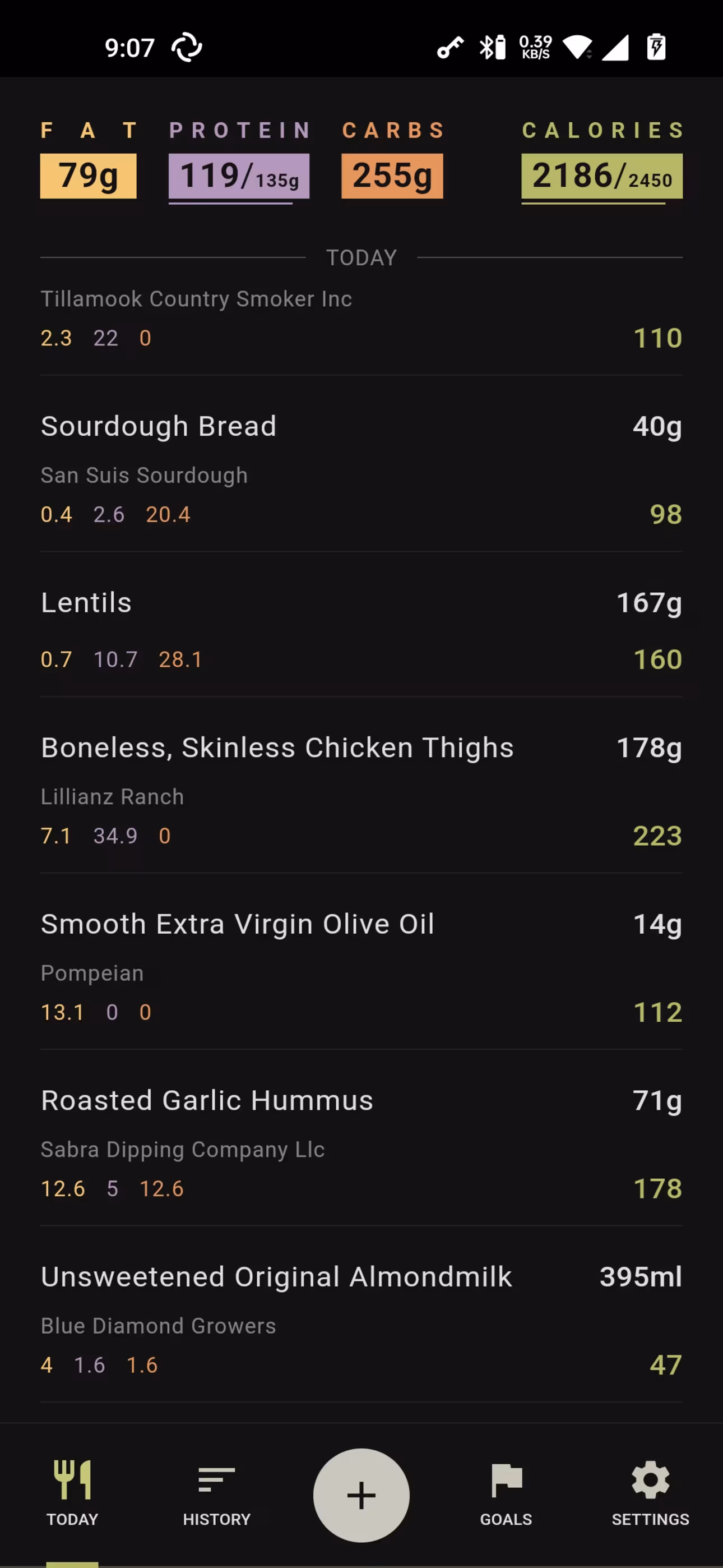Image resolution: width=723 pixels, height=1568 pixels.
Task: Tap the TODAY header divider label
Action: 361,257
